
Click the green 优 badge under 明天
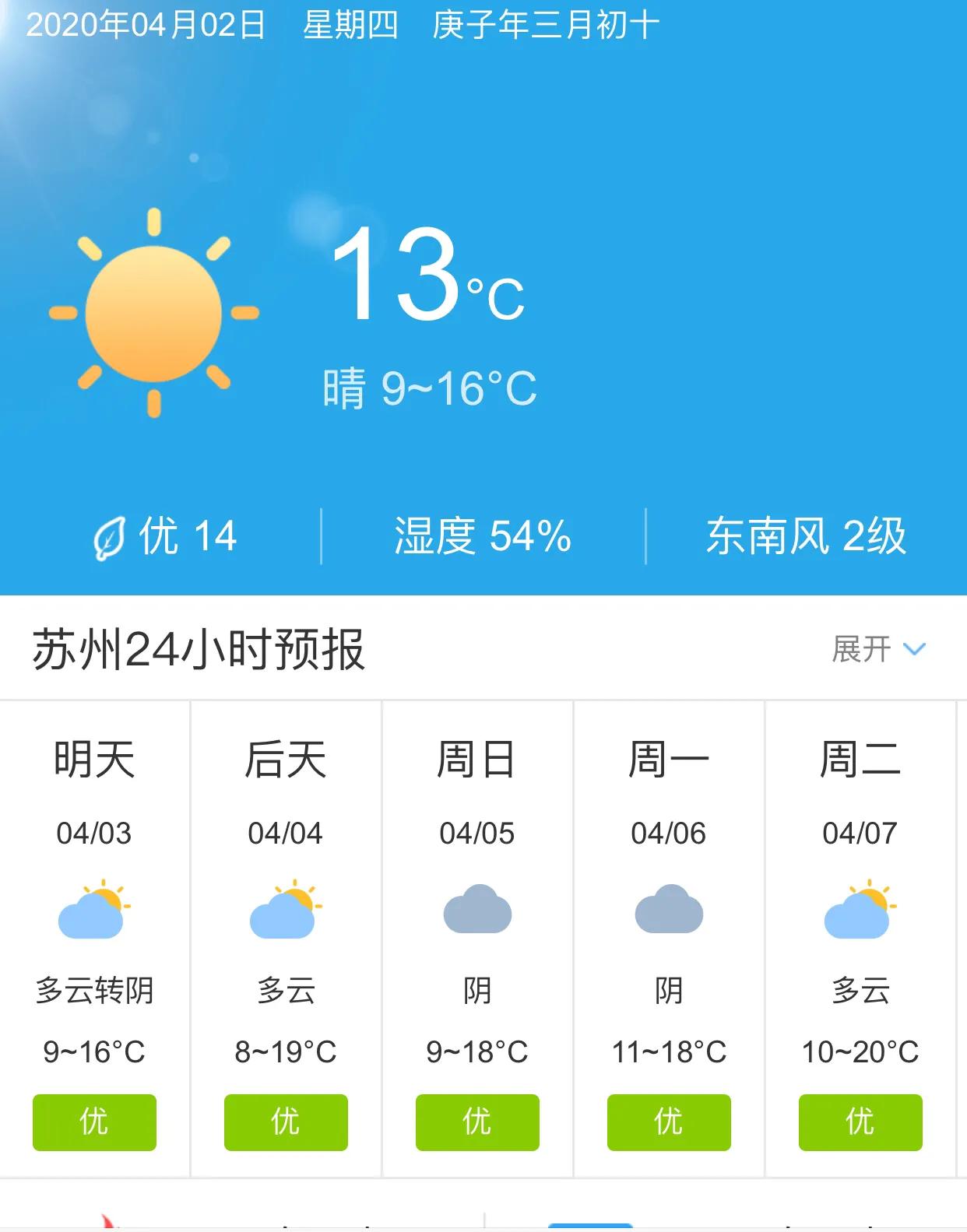(x=93, y=1122)
